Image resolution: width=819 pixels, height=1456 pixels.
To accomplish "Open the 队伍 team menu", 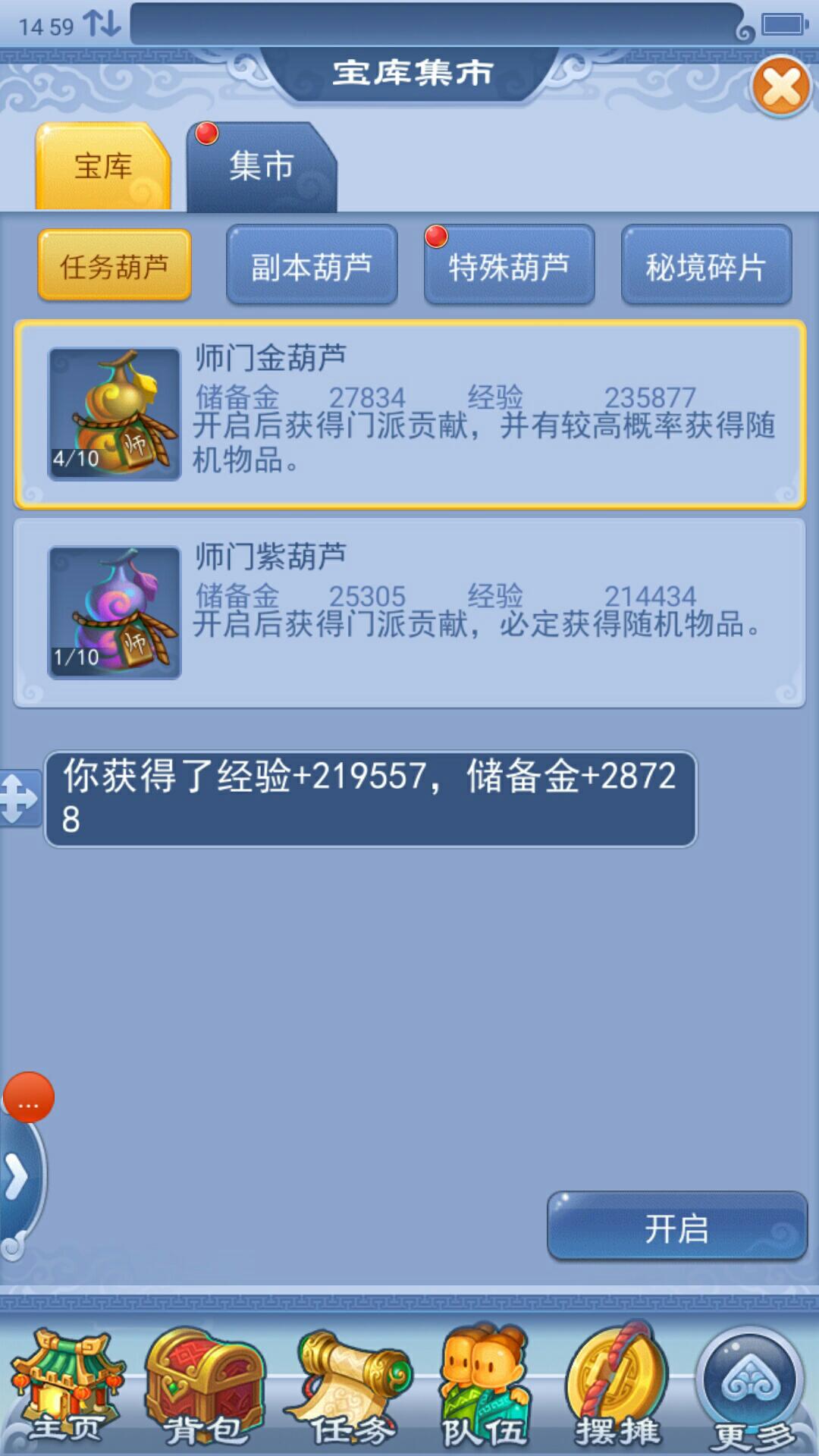I will pyautogui.click(x=485, y=1388).
